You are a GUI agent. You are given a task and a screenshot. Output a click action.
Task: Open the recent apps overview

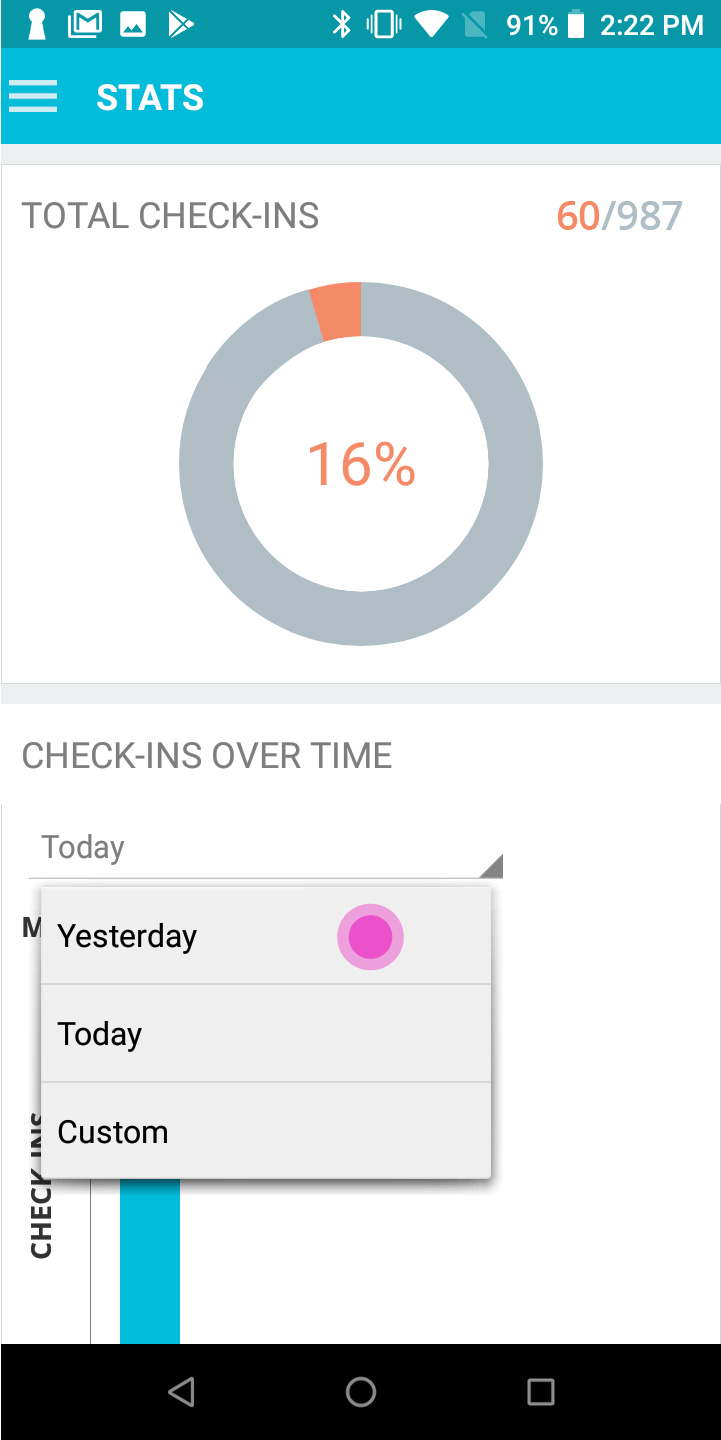pos(541,1391)
